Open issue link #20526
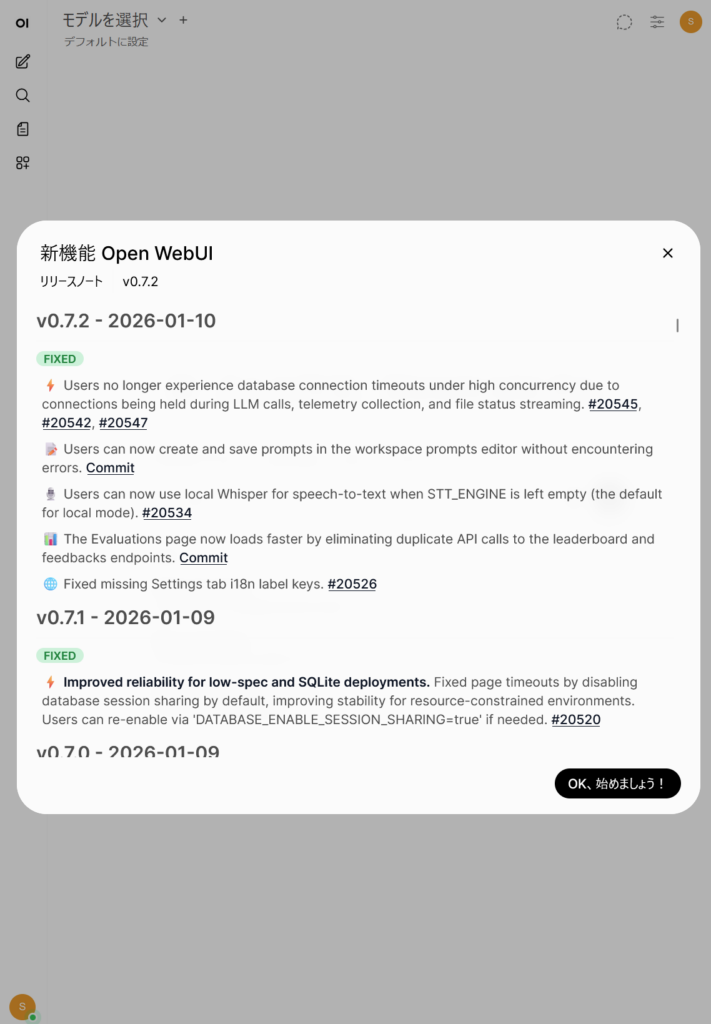This screenshot has height=1024, width=711. point(352,584)
